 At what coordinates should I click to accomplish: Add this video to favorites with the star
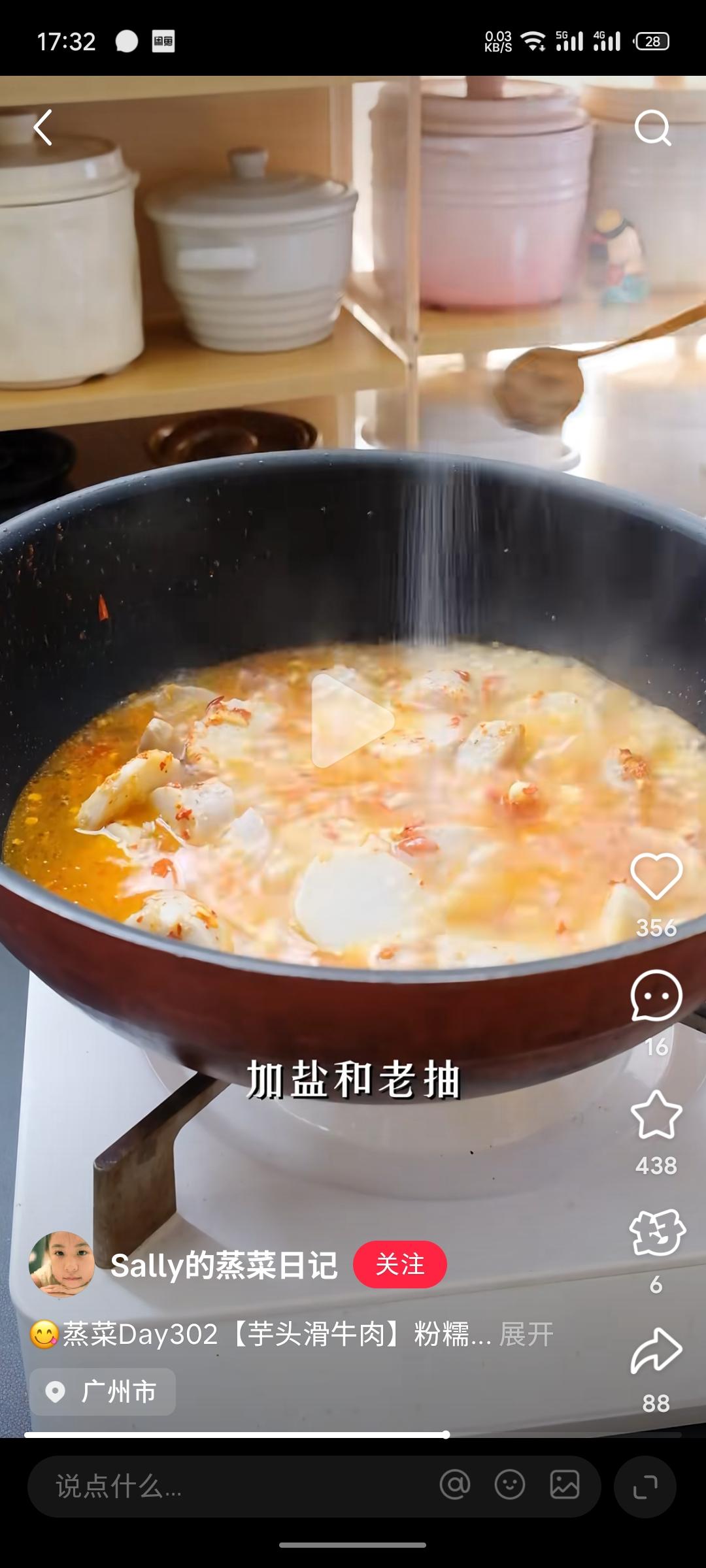(656, 1115)
